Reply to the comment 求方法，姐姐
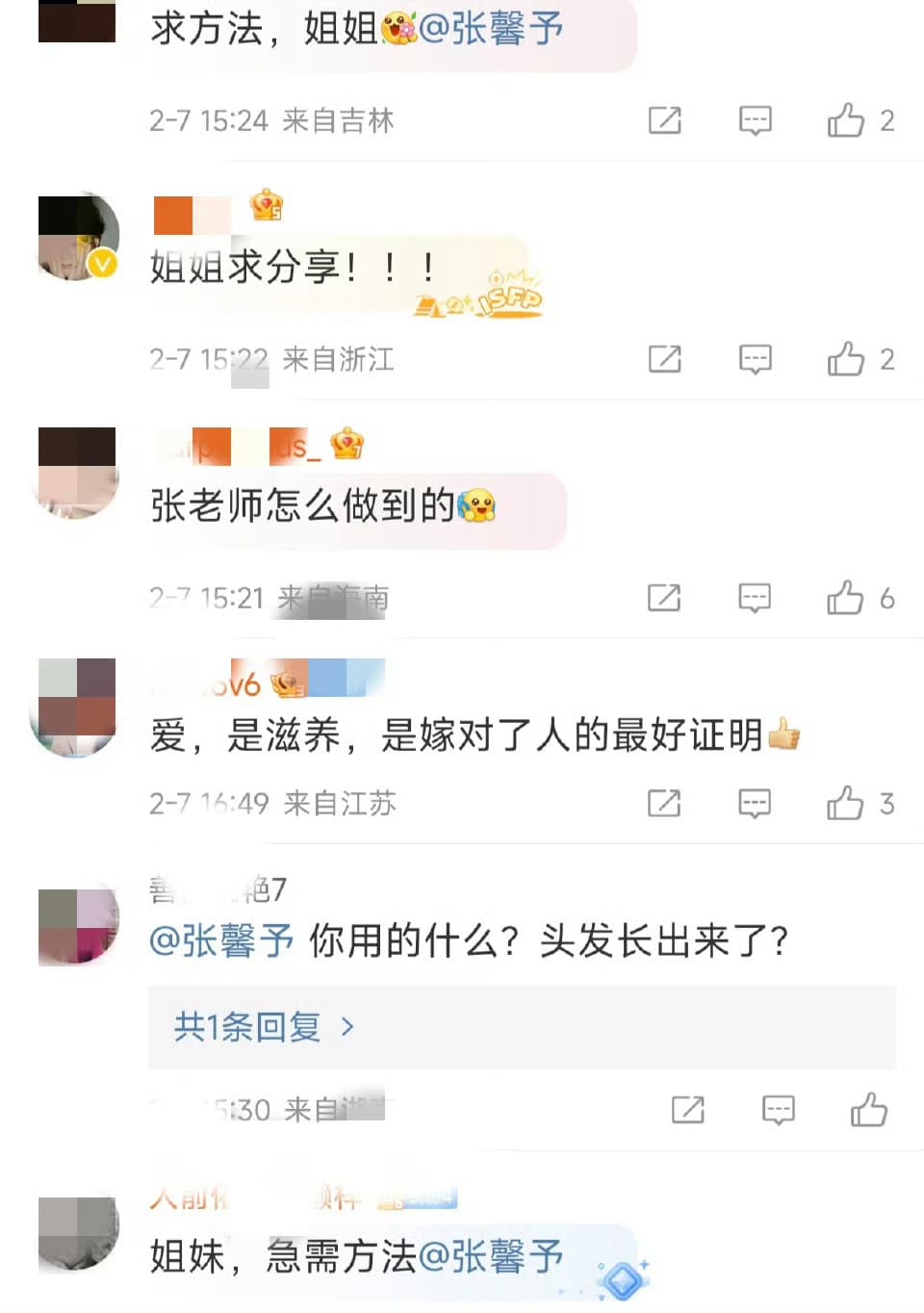Image resolution: width=924 pixels, height=1313 pixels. point(756,120)
